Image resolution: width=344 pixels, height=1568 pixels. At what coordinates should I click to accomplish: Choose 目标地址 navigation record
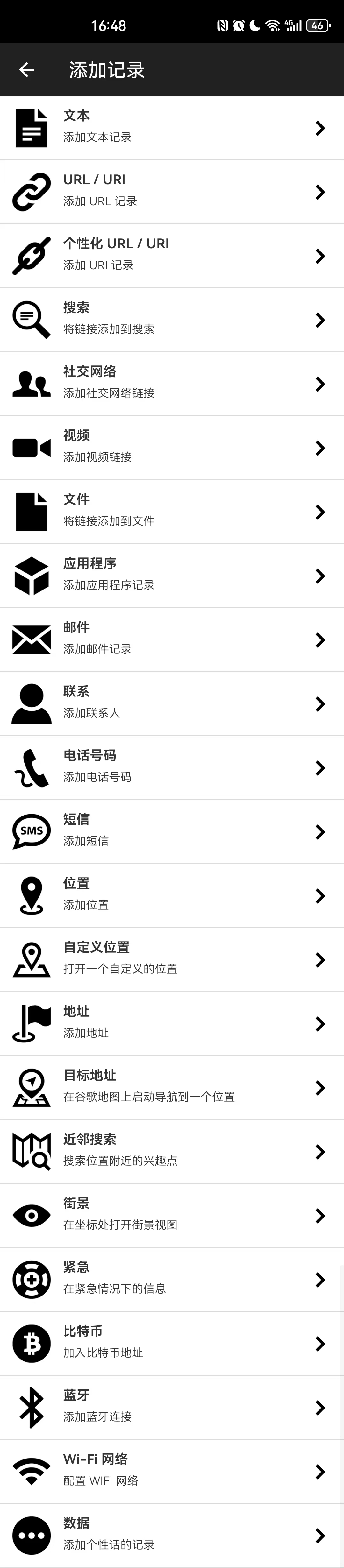tap(172, 1088)
